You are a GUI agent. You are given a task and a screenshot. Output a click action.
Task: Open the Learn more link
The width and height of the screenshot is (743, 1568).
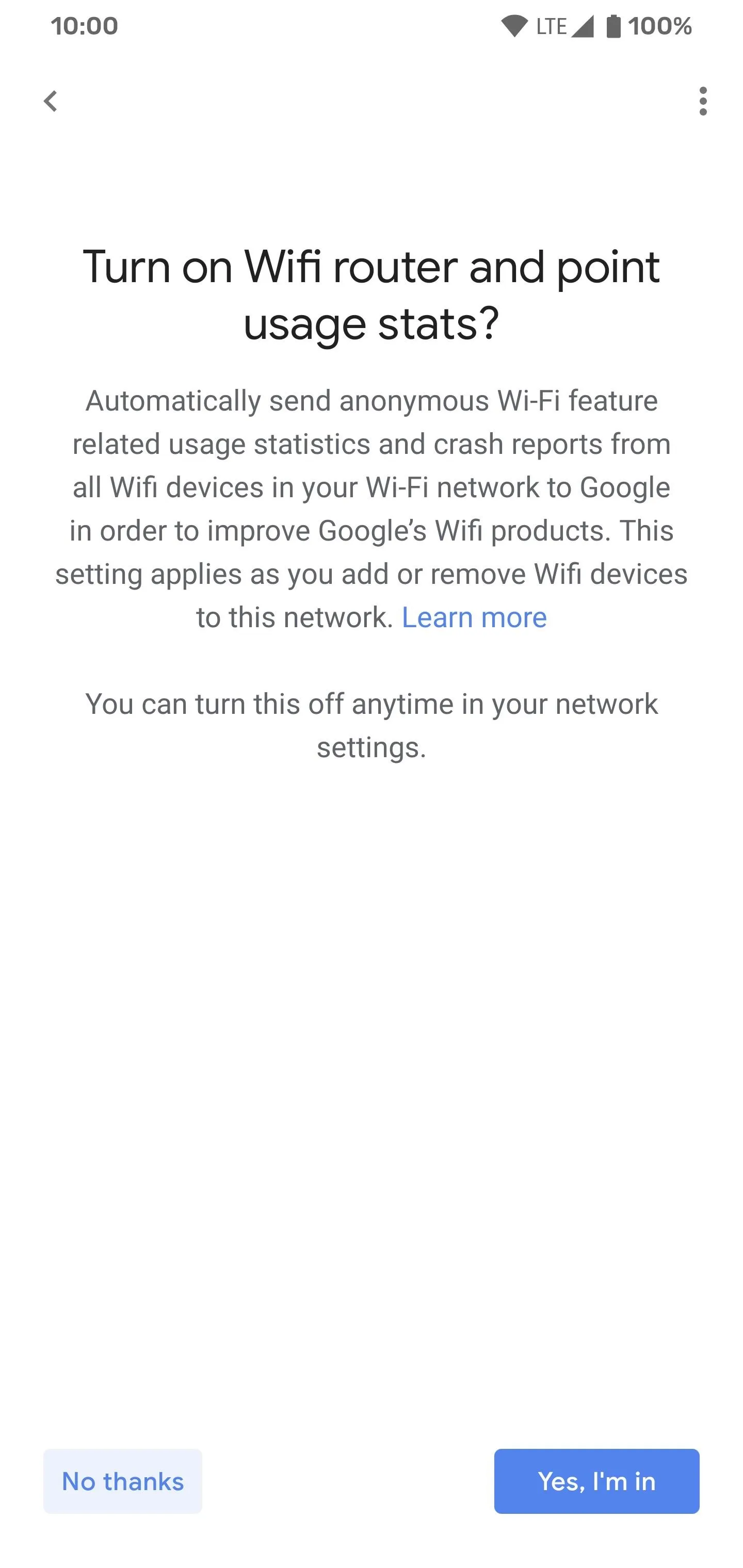(x=474, y=617)
